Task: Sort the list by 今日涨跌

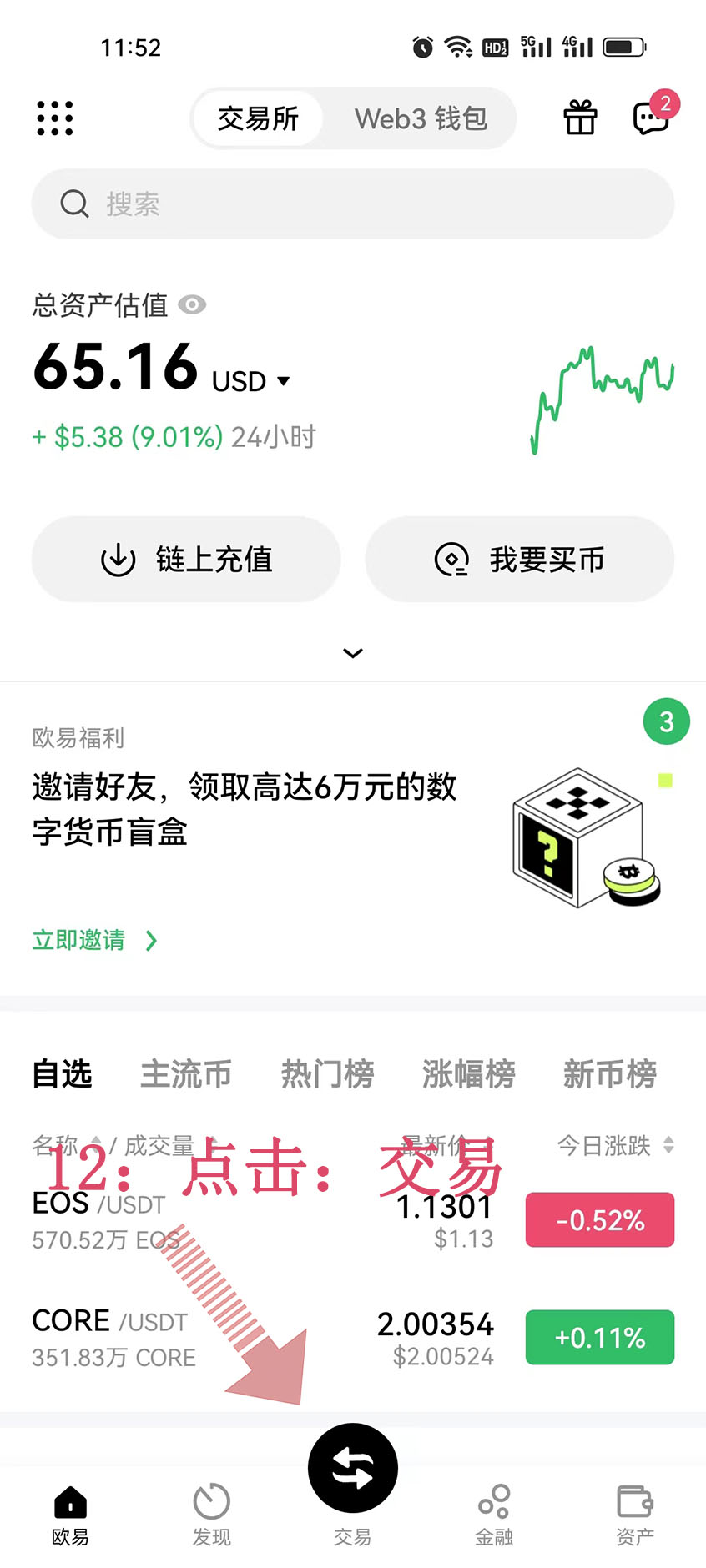Action: [x=615, y=1146]
